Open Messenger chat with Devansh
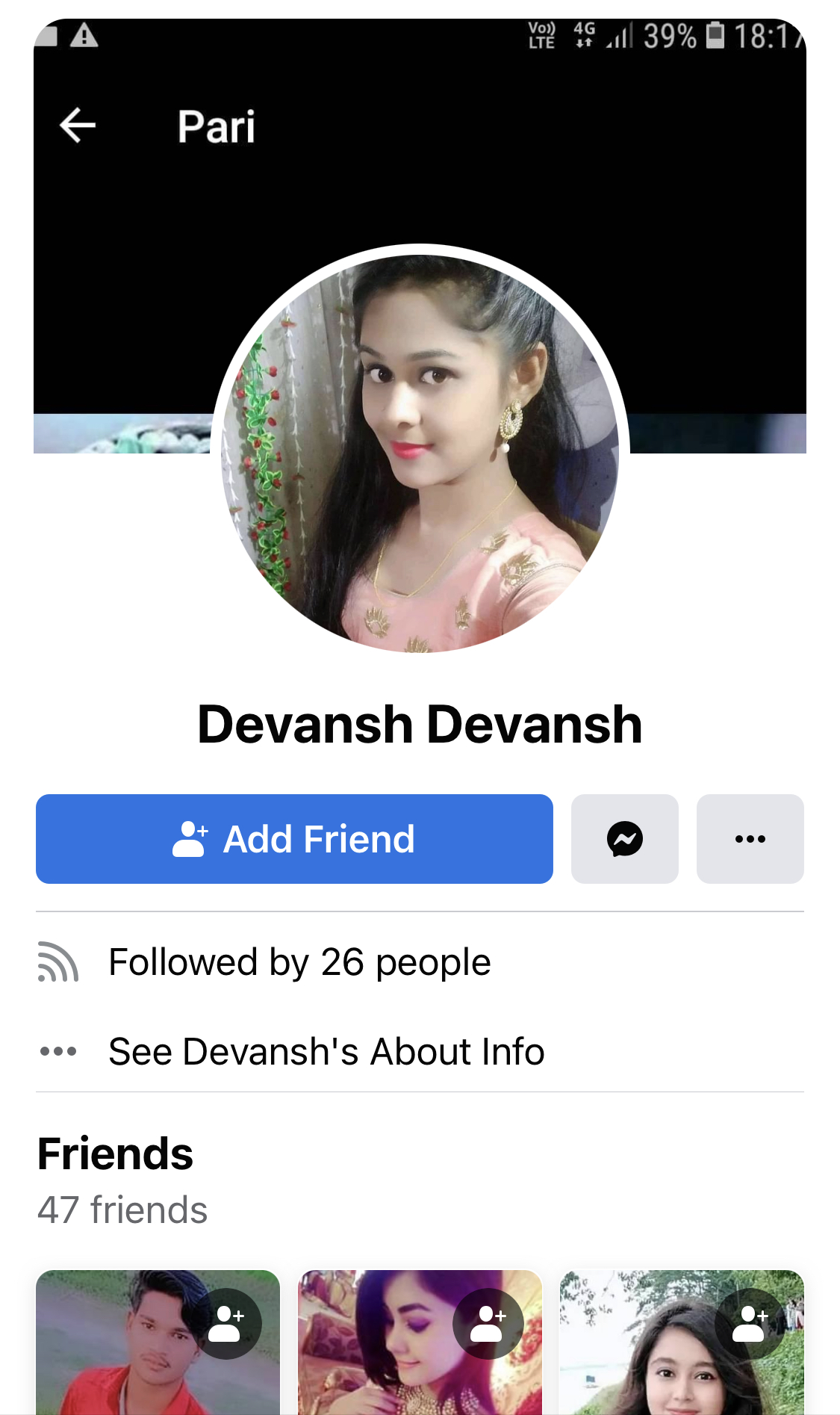The width and height of the screenshot is (840, 1415). click(x=624, y=839)
